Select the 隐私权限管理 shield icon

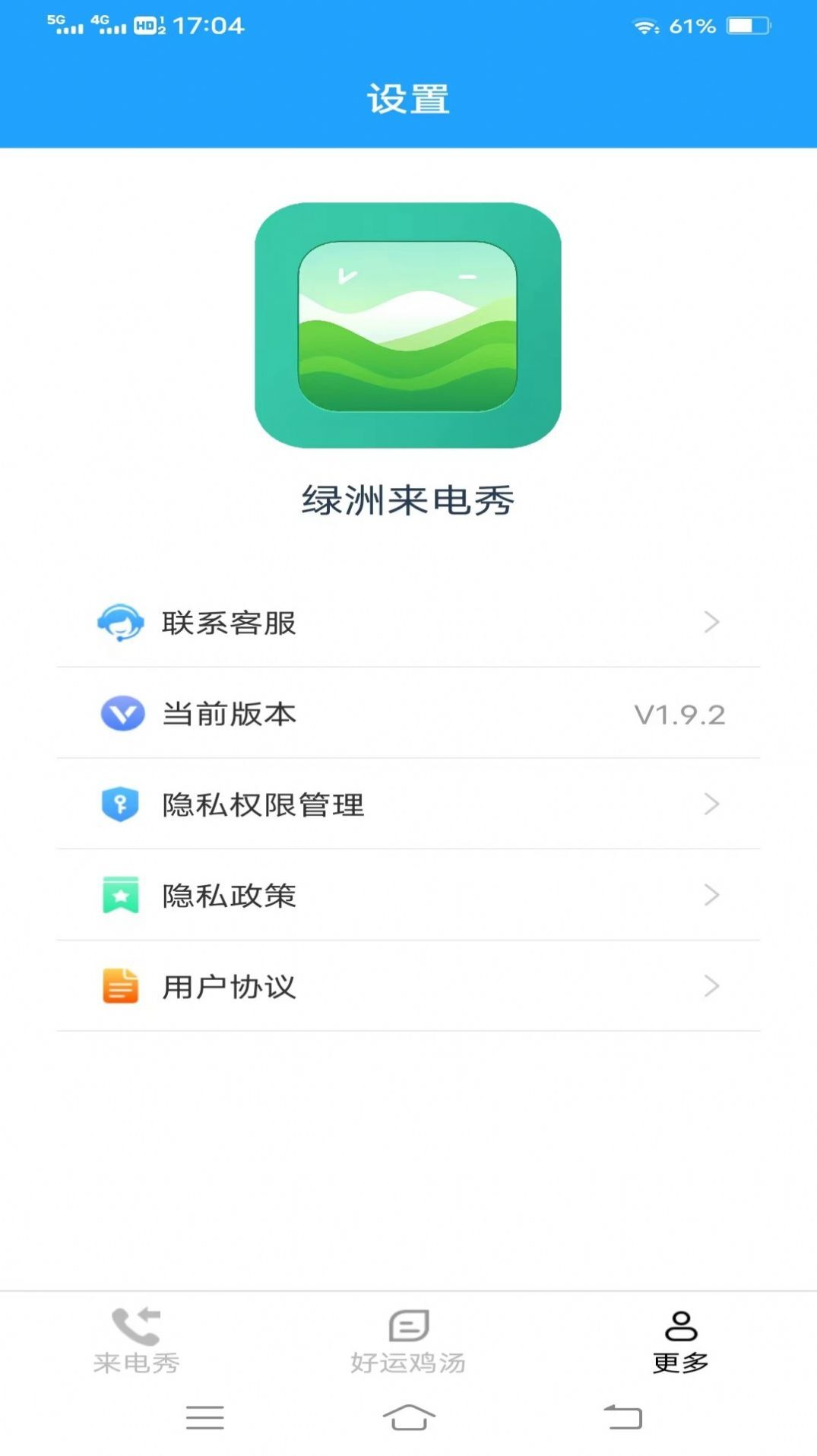point(119,804)
